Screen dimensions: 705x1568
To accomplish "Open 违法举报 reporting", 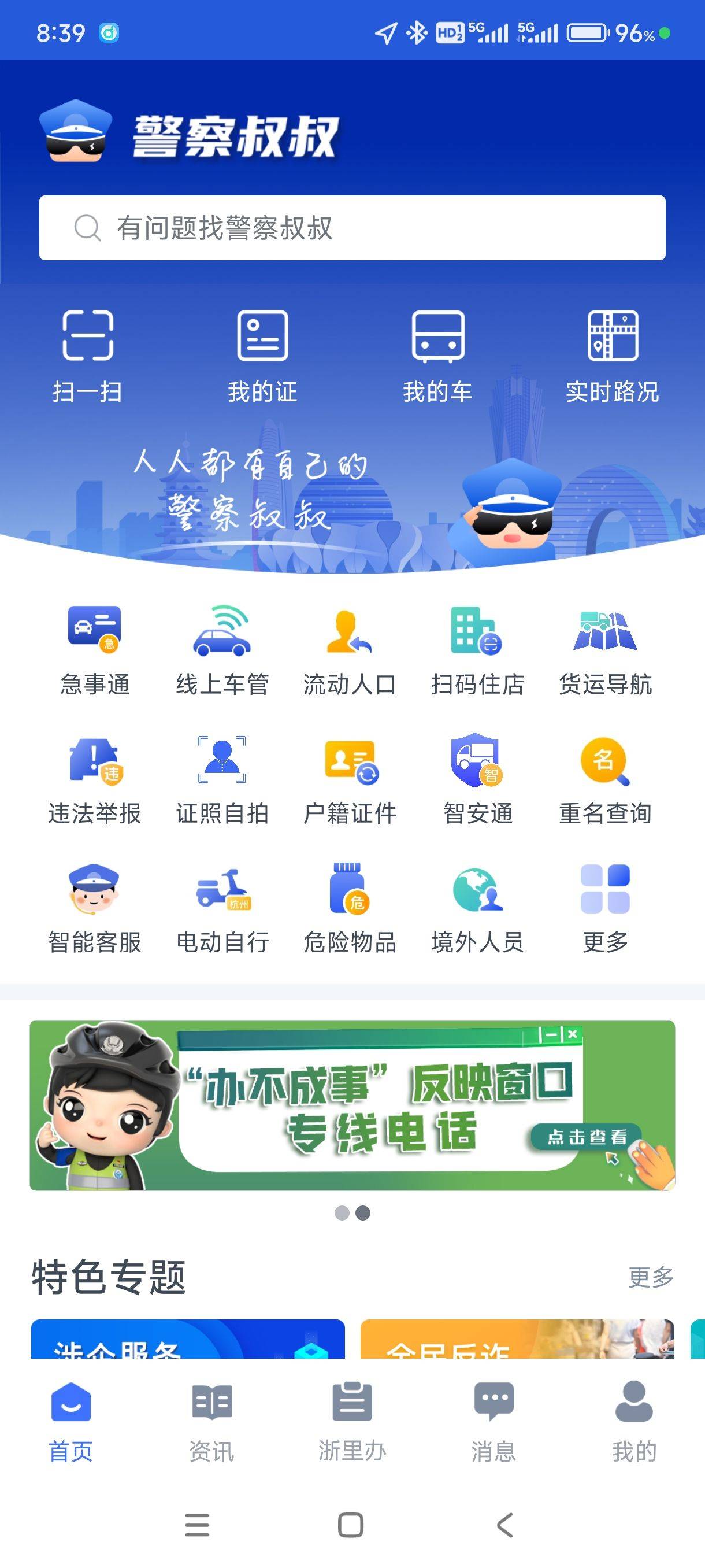I will pos(95,779).
